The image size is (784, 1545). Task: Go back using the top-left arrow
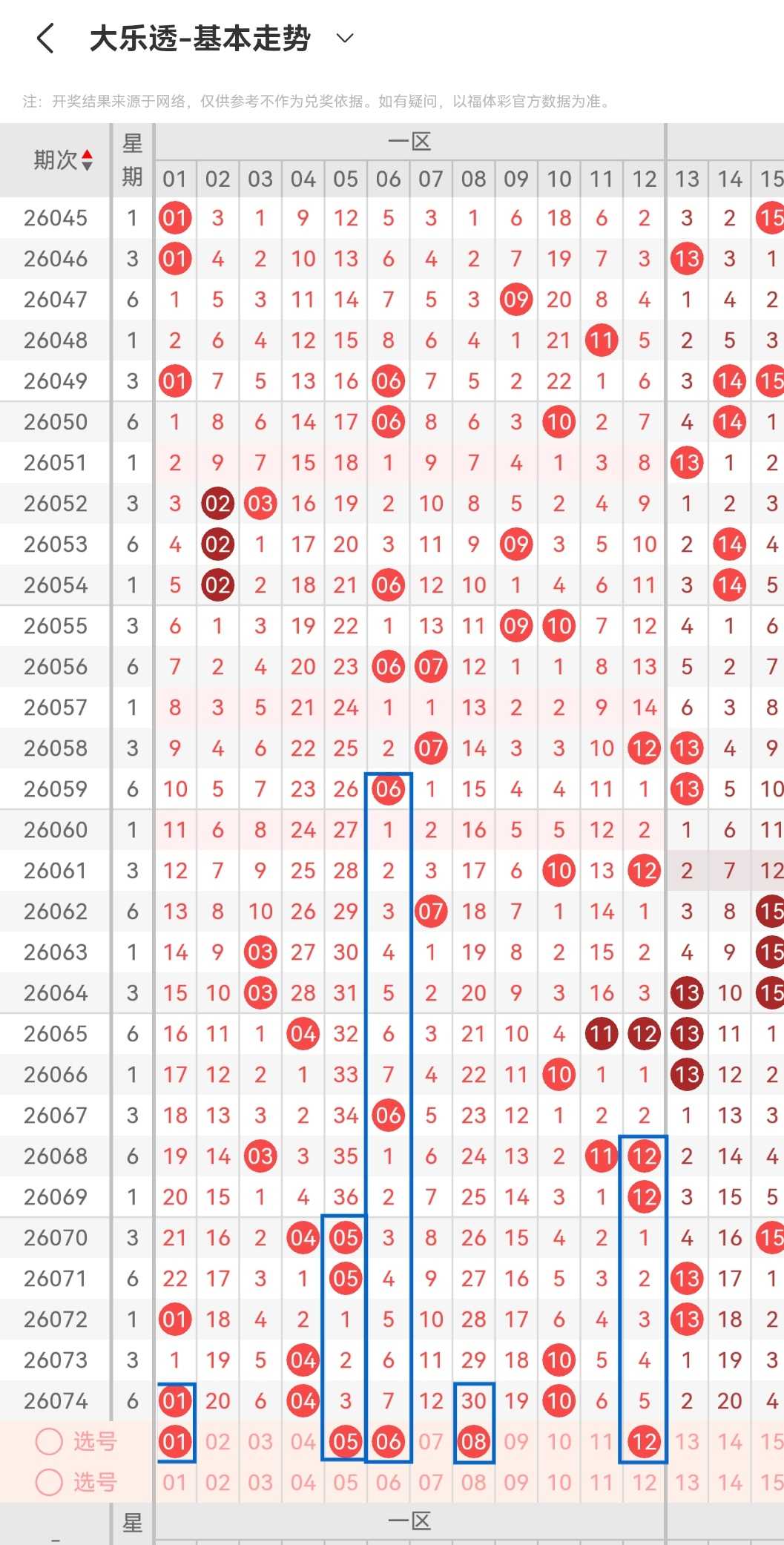click(x=45, y=39)
